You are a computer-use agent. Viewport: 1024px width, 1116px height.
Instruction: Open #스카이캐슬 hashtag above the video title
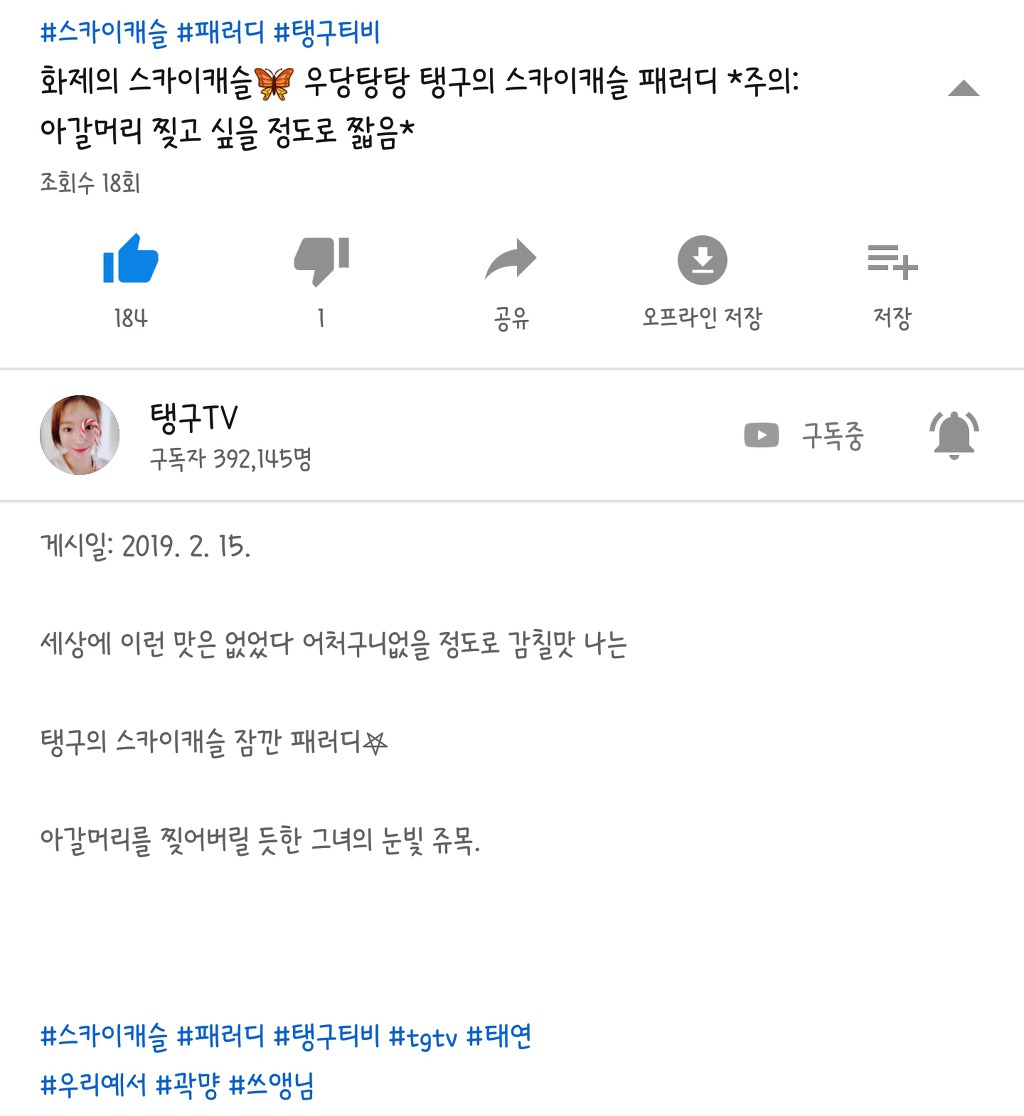coord(104,32)
